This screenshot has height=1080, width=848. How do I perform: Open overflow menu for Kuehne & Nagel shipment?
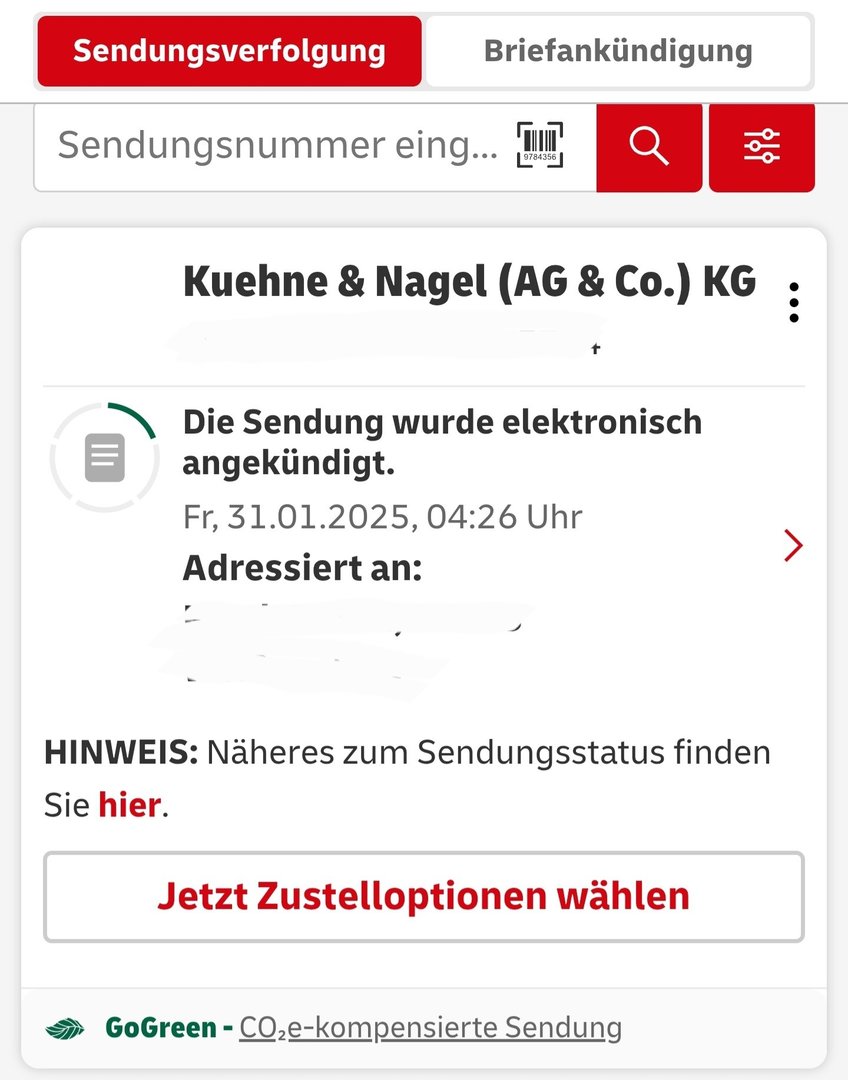click(793, 302)
